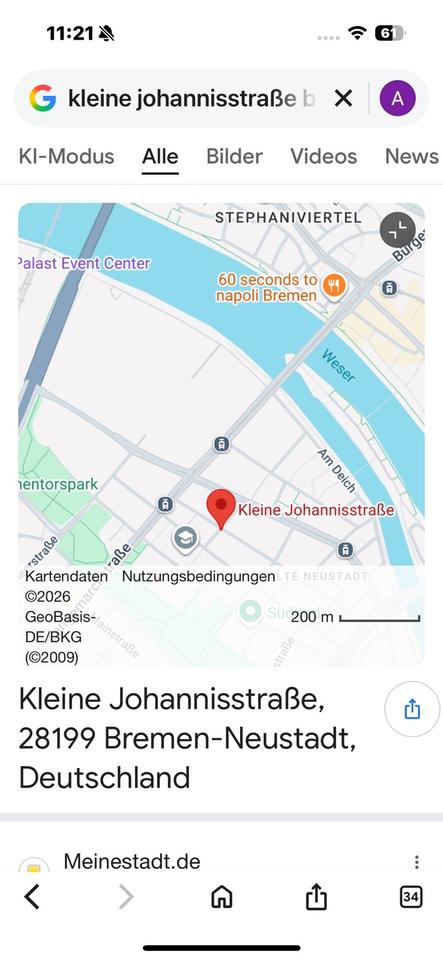Switch to the Bilder tab
Viewport: 443px width, 960px height.
234,156
